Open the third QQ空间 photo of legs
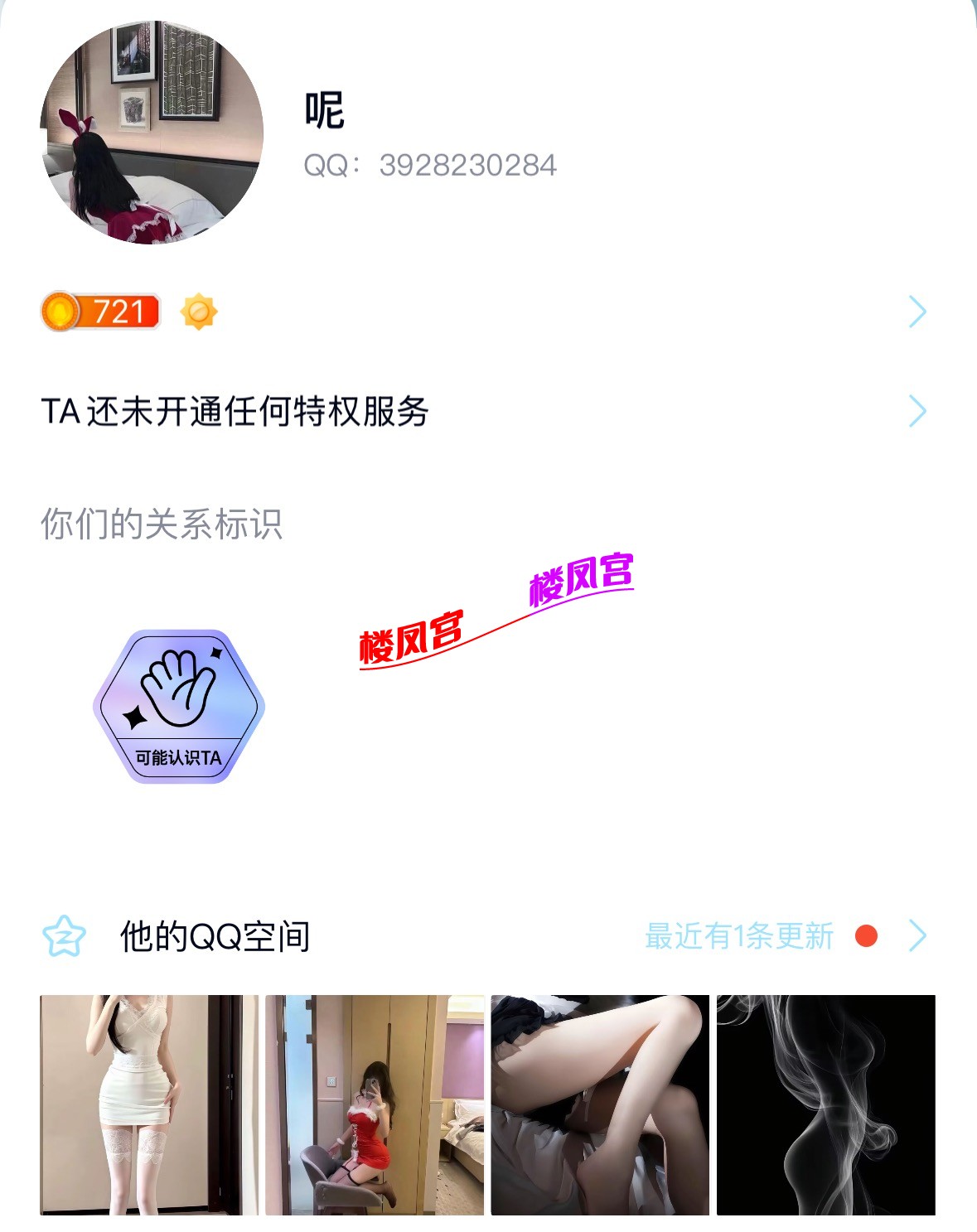The image size is (977, 1232). click(600, 1104)
